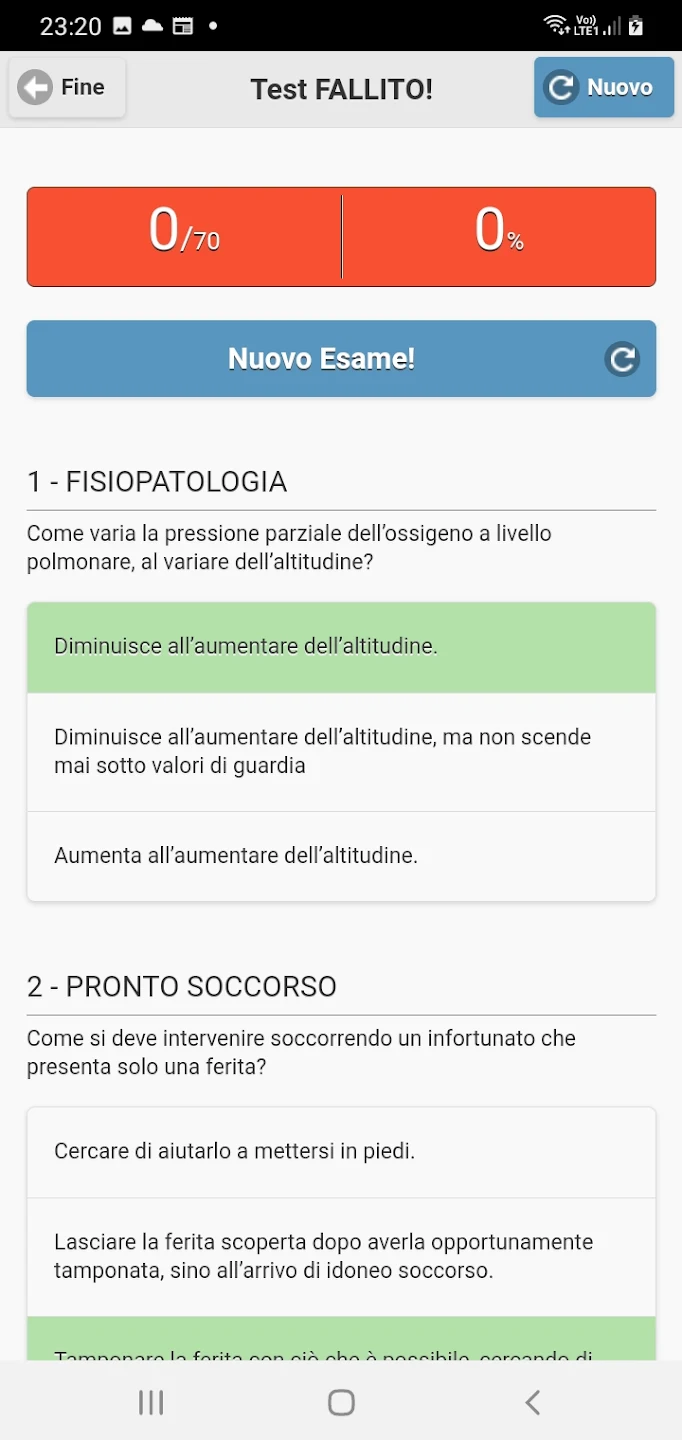Go to the system home screen
The width and height of the screenshot is (682, 1440).
(341, 1403)
